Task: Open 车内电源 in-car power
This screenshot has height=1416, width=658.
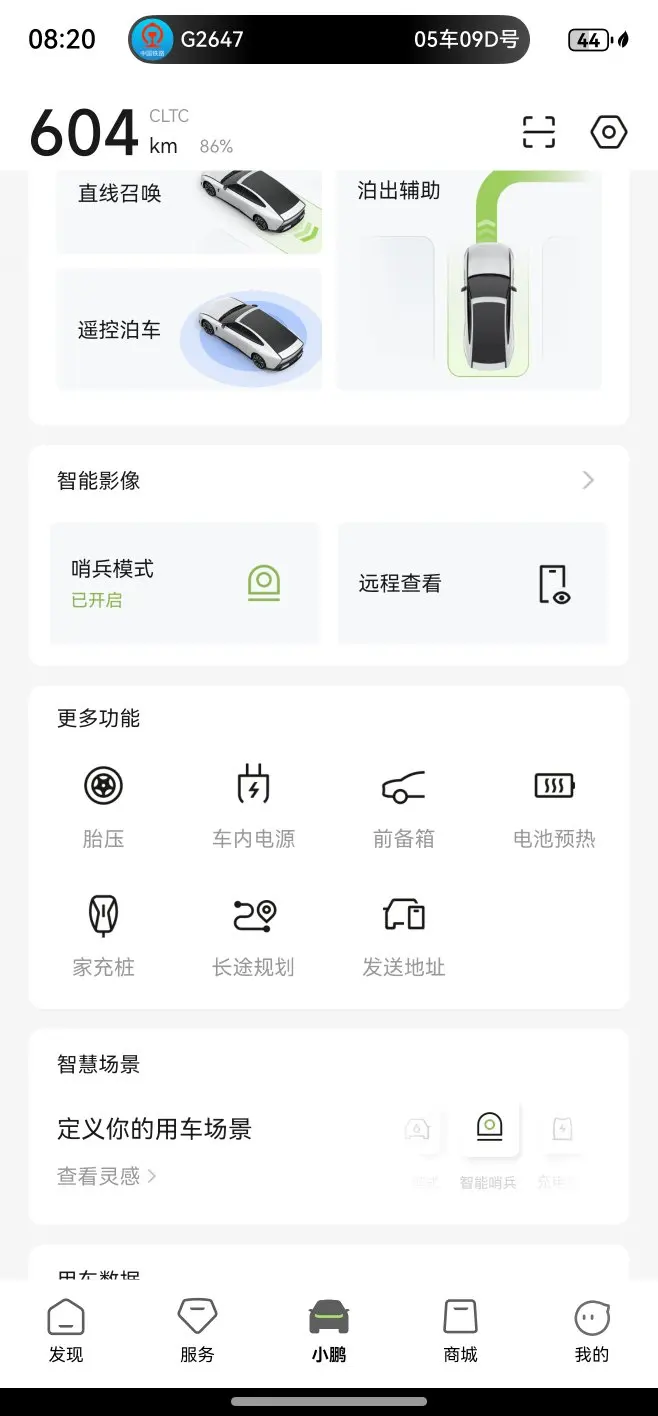Action: point(253,806)
